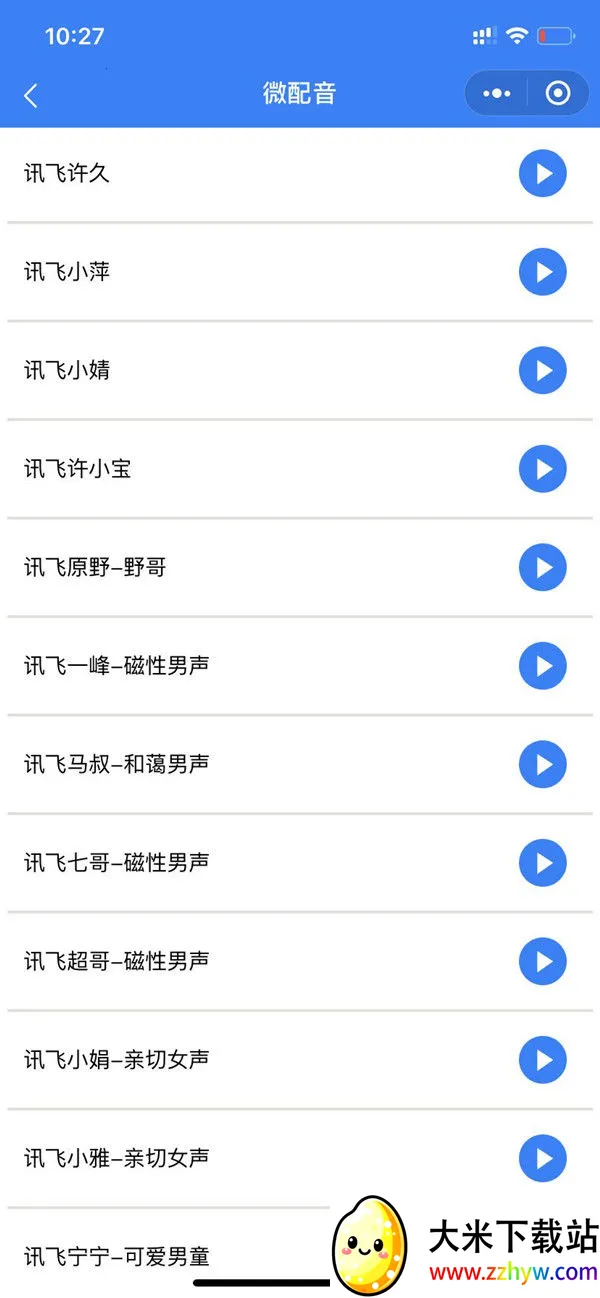Play 讯飞七哥-磁性男声 sample
The width and height of the screenshot is (600, 1298).
click(x=542, y=863)
